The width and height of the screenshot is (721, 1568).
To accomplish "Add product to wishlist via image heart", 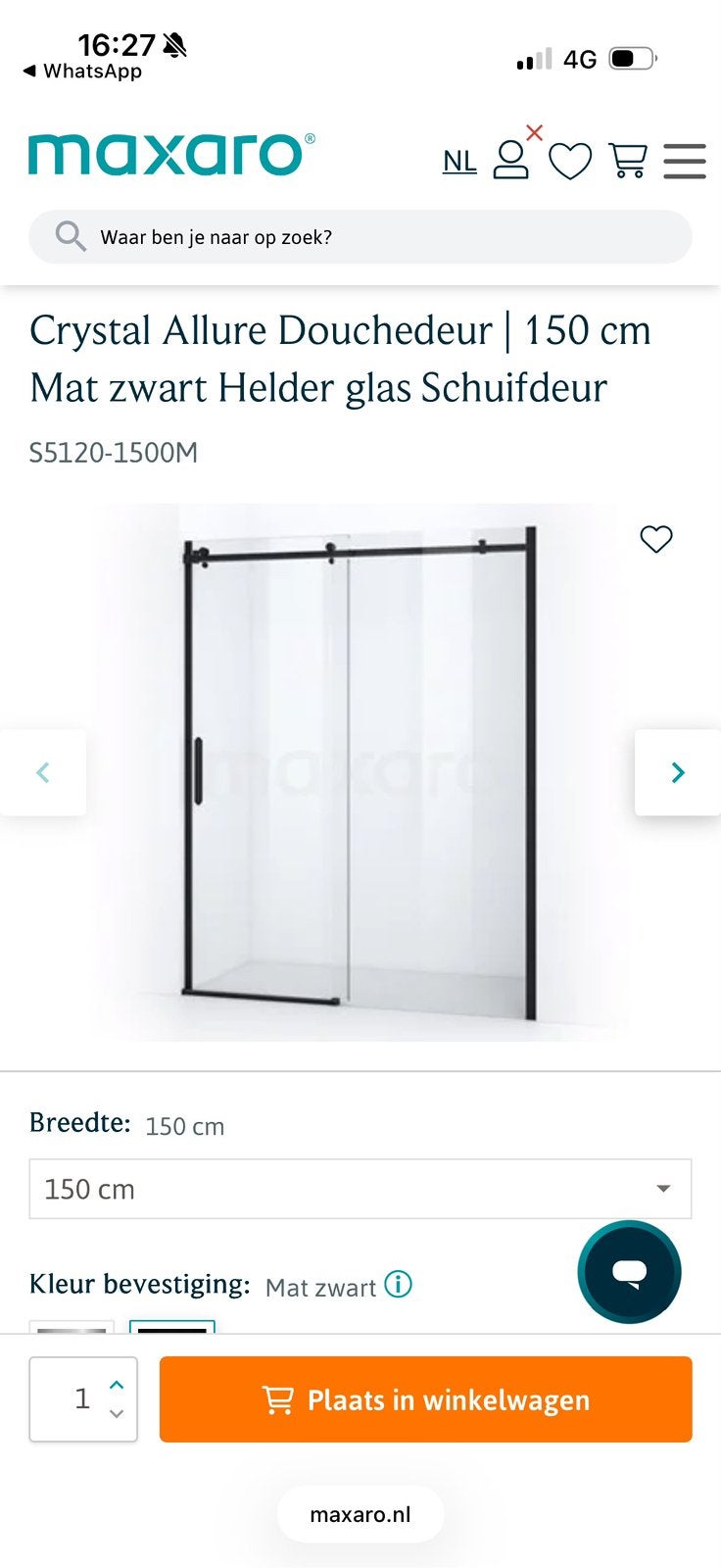I will point(656,539).
